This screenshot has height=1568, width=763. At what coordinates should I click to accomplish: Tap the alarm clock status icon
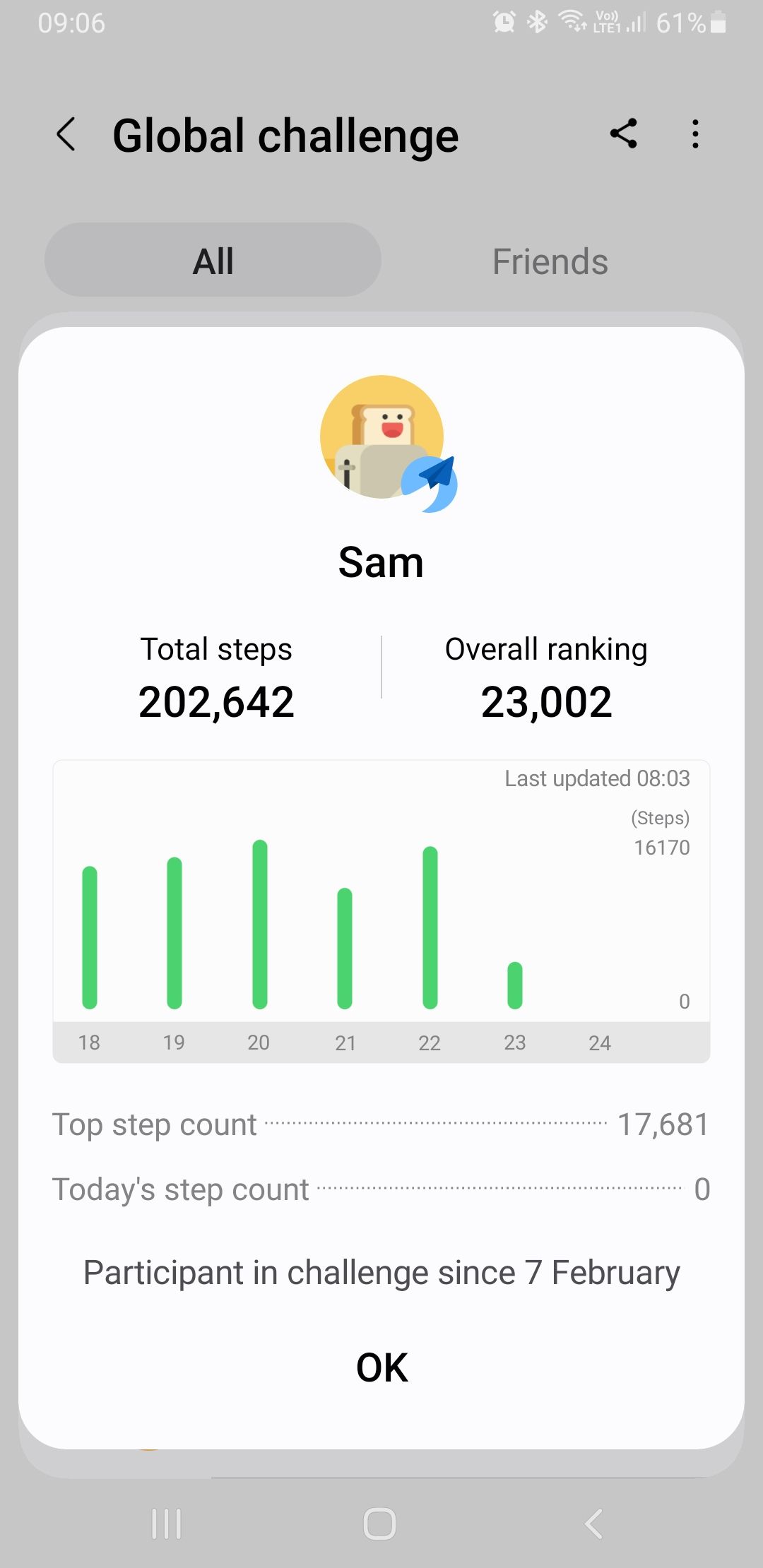coord(503,21)
